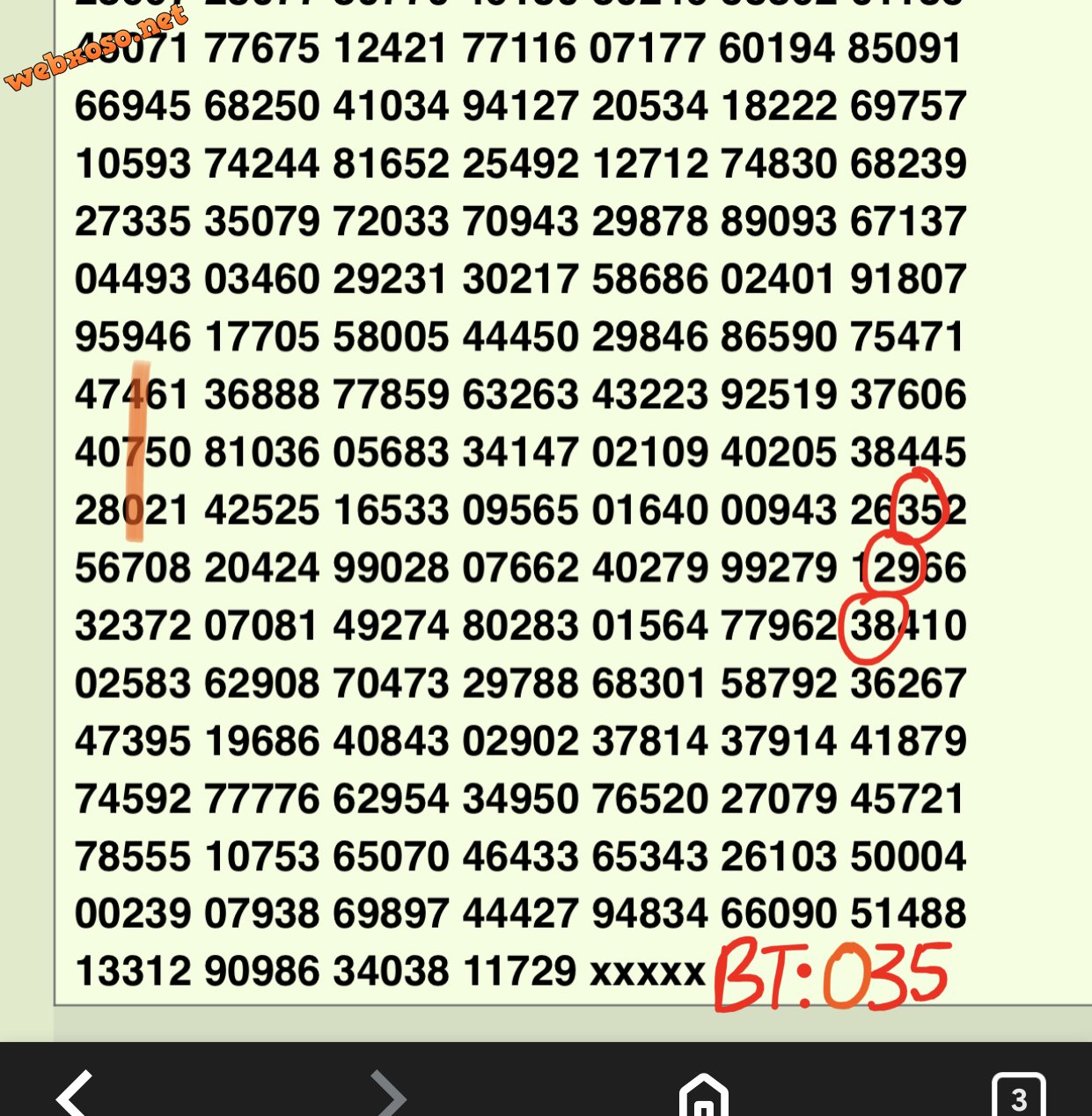
Task: Open the browser home page
Action: (703, 1096)
